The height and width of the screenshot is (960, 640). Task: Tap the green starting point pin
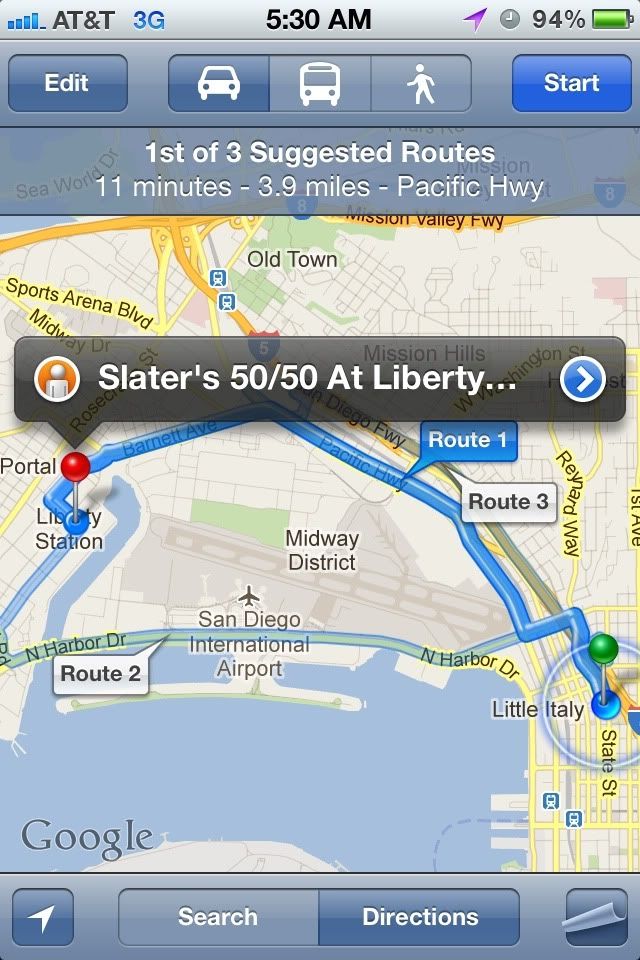click(x=603, y=649)
